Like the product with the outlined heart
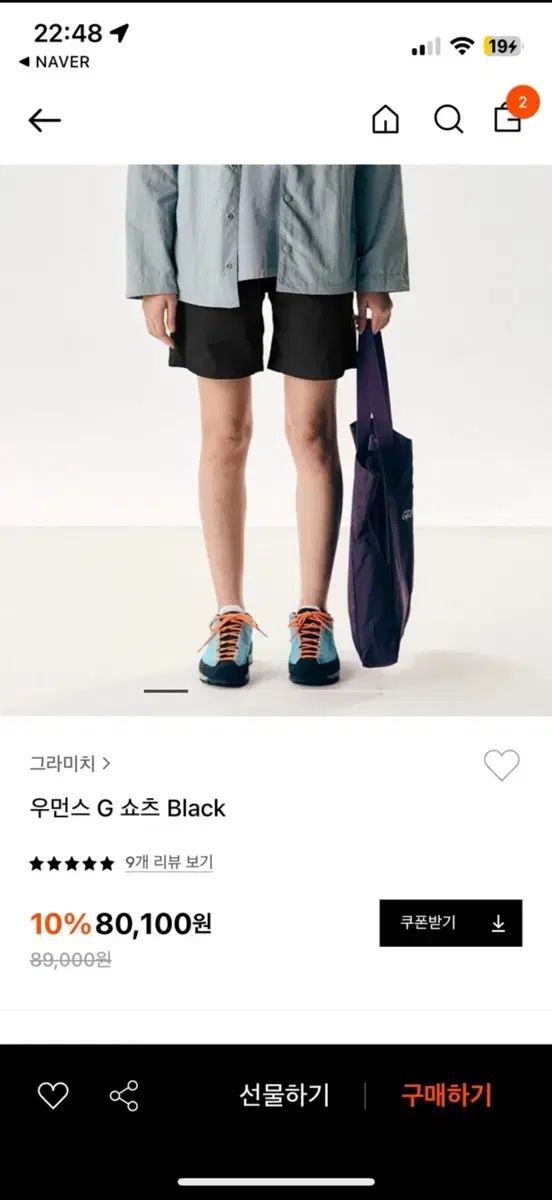The height and width of the screenshot is (1200, 552). point(501,766)
